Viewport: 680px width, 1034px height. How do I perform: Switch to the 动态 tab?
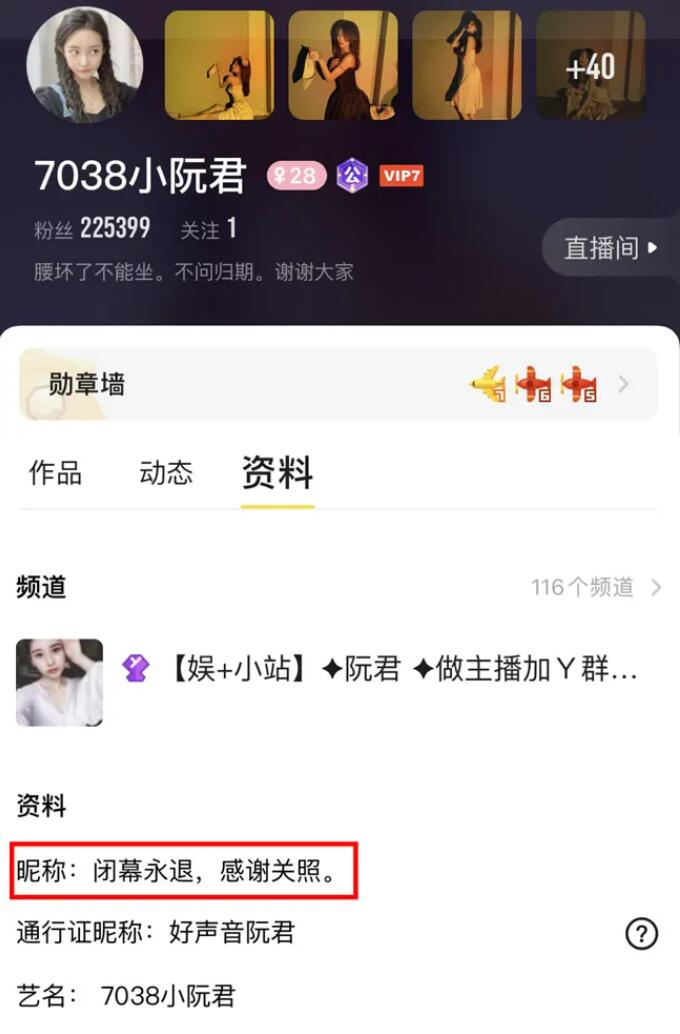pyautogui.click(x=166, y=473)
